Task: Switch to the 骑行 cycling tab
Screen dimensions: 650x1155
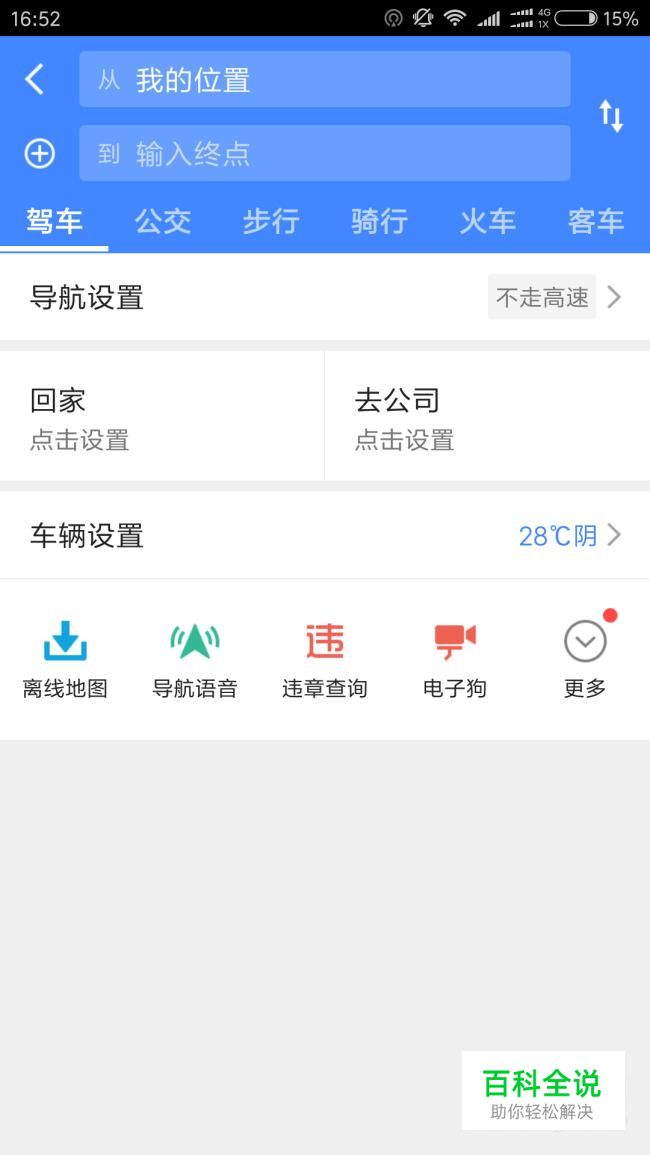Action: tap(380, 221)
